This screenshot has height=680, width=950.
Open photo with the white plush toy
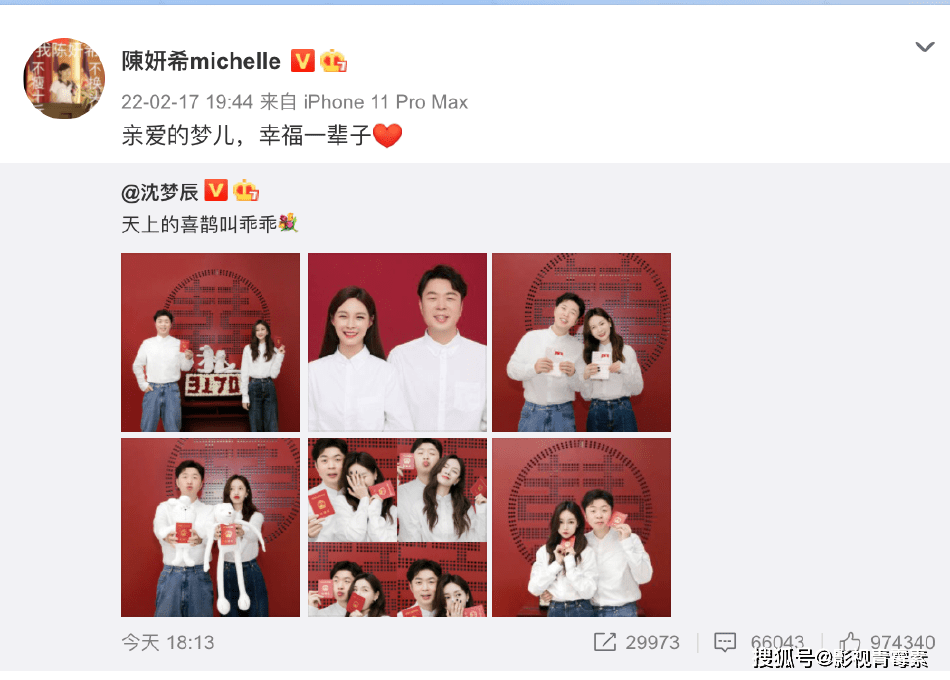click(210, 527)
